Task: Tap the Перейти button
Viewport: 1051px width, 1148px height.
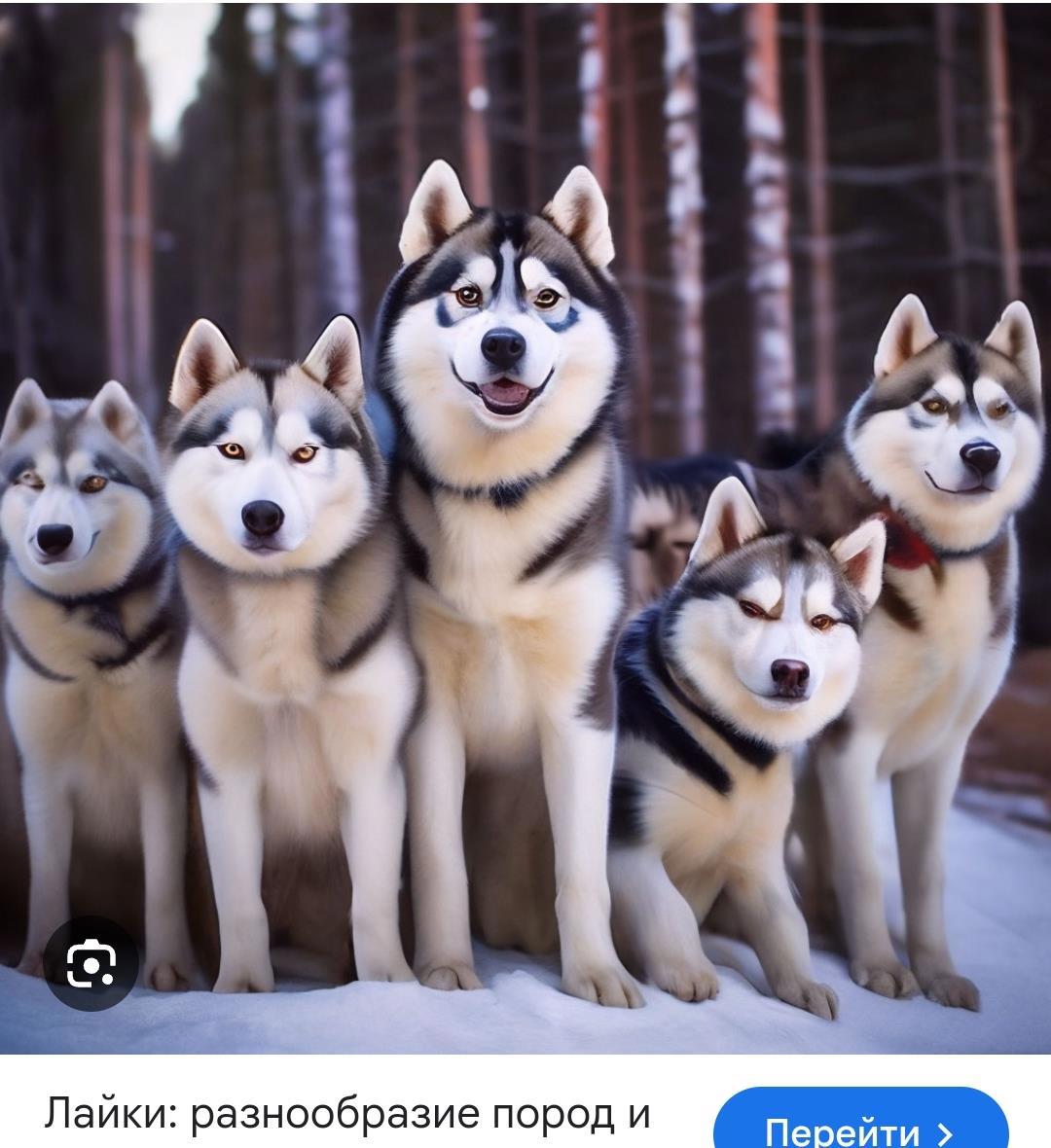Action: click(860, 1129)
